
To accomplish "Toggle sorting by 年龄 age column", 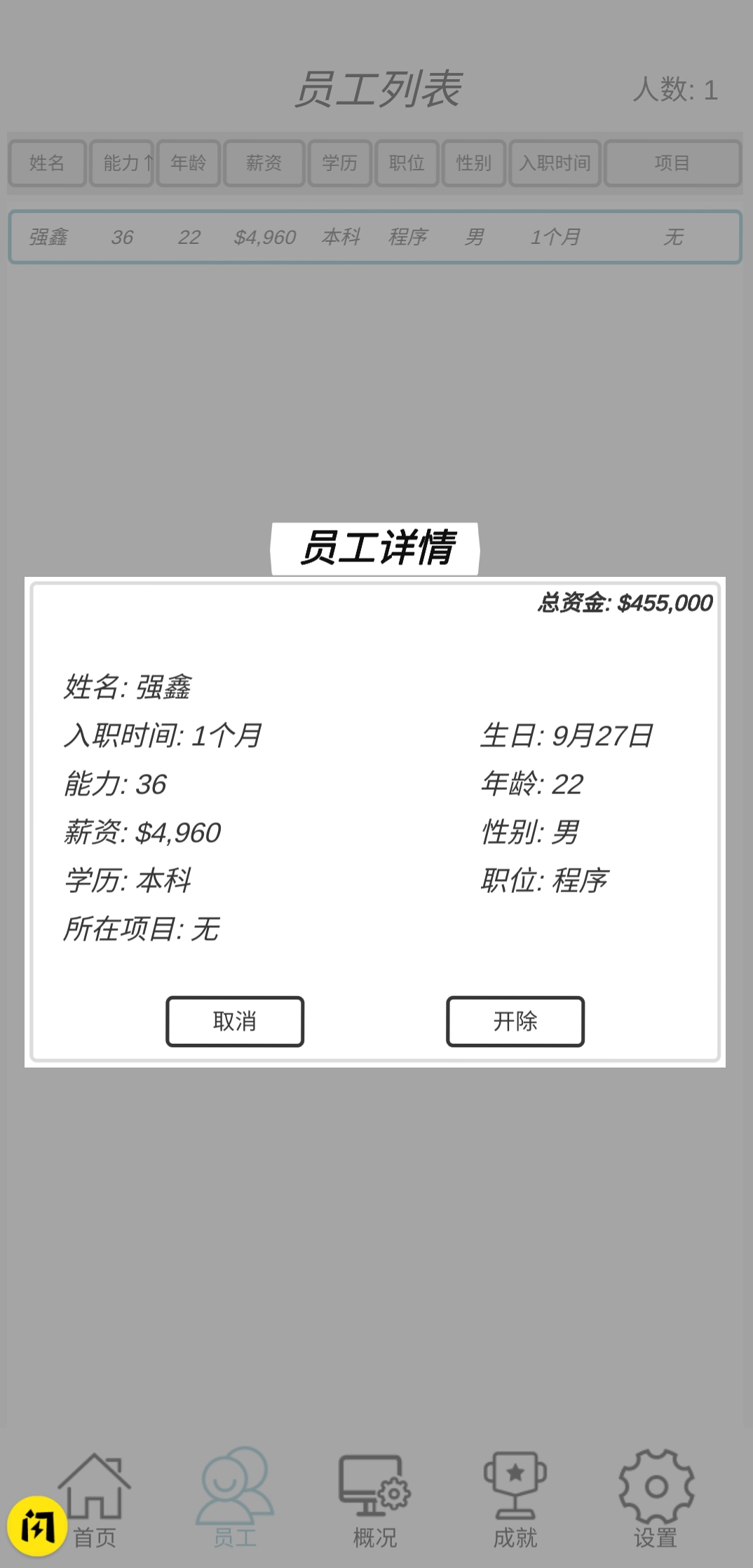I will [x=188, y=163].
